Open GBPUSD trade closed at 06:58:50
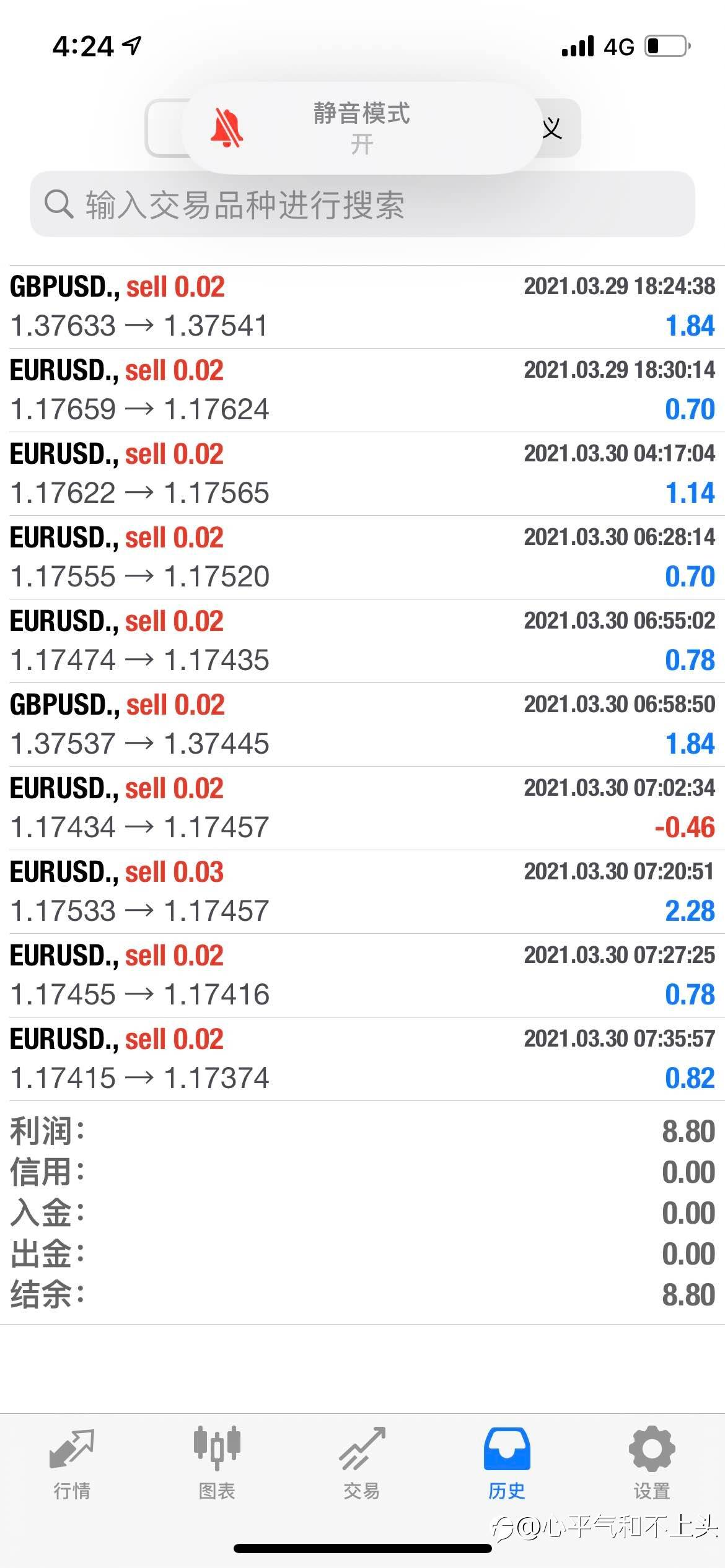The width and height of the screenshot is (725, 1568). pyautogui.click(x=362, y=725)
